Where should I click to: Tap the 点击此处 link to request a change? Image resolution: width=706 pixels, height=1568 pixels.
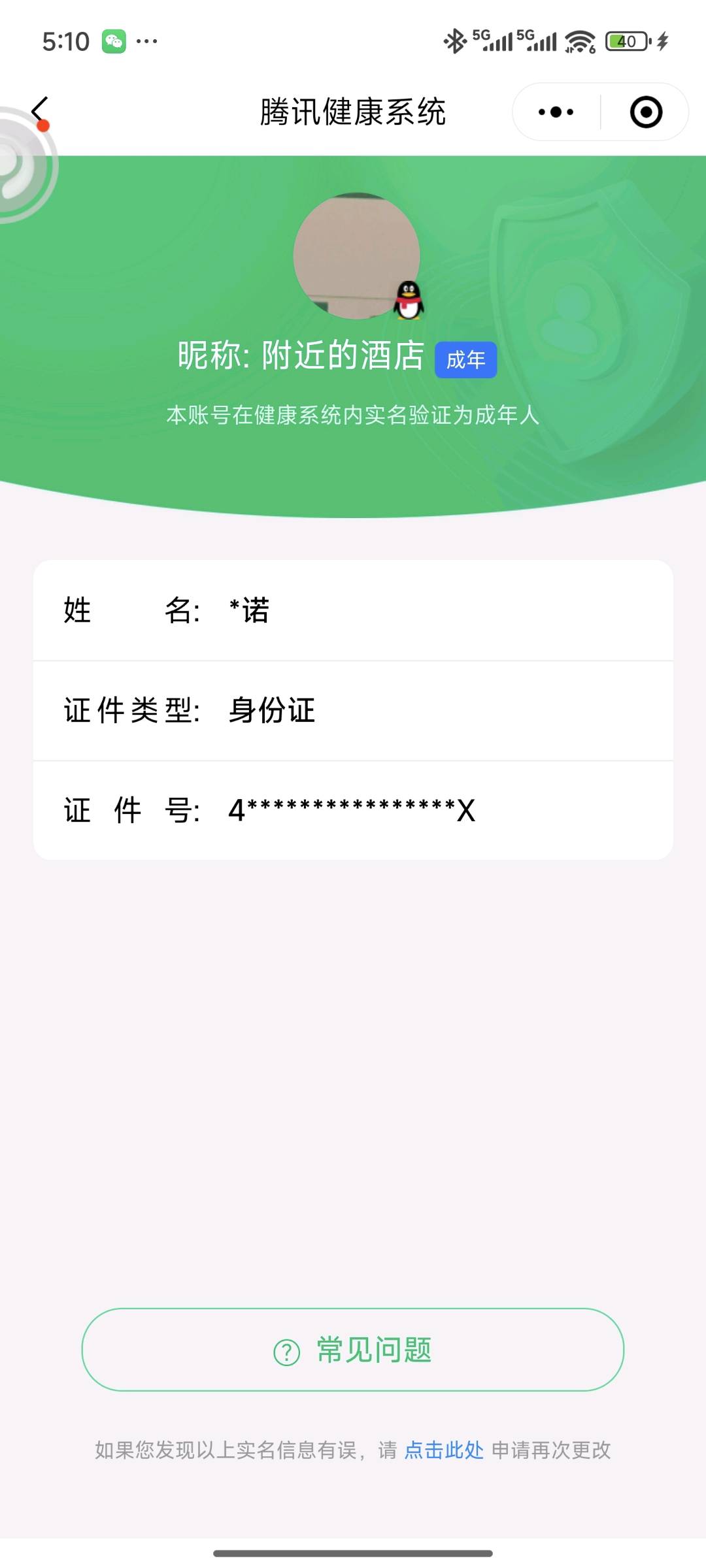444,1450
